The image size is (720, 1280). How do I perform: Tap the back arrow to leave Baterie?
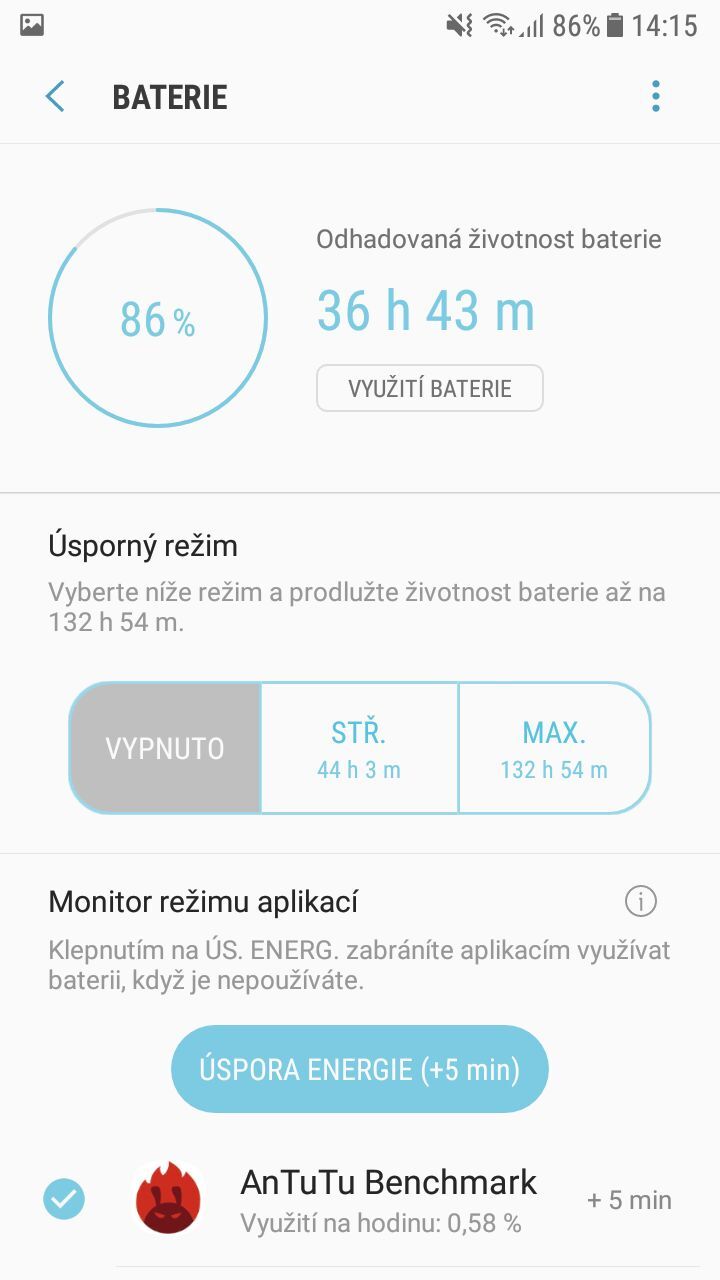[54, 97]
